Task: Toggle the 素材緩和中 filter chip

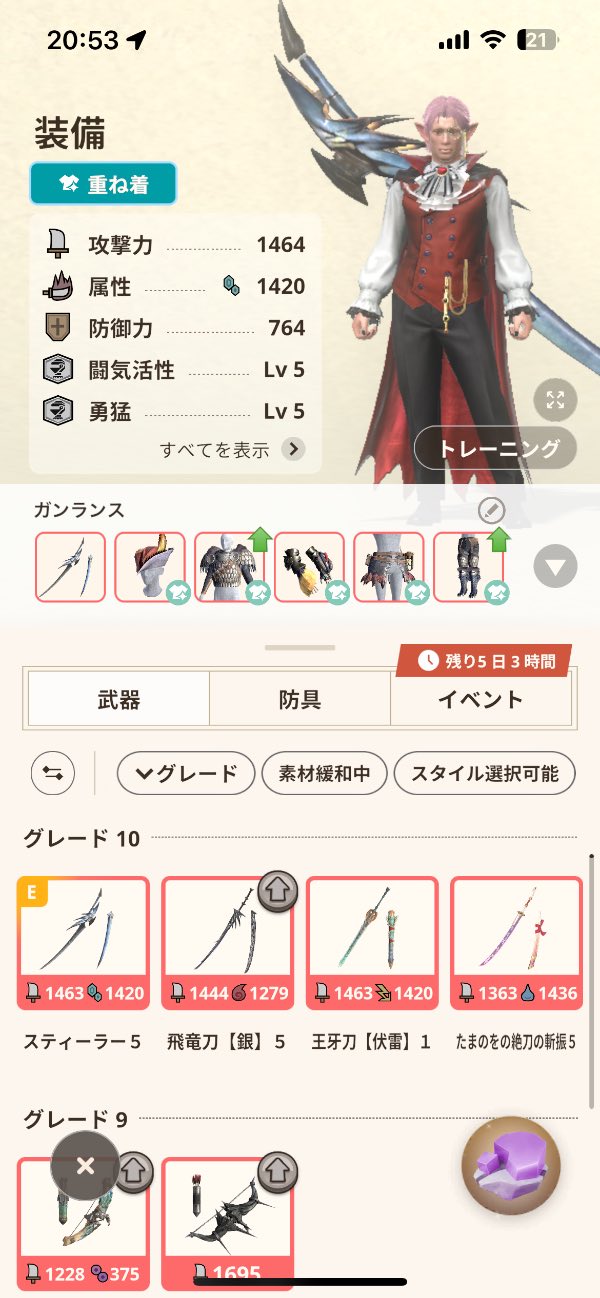Action: pos(323,773)
